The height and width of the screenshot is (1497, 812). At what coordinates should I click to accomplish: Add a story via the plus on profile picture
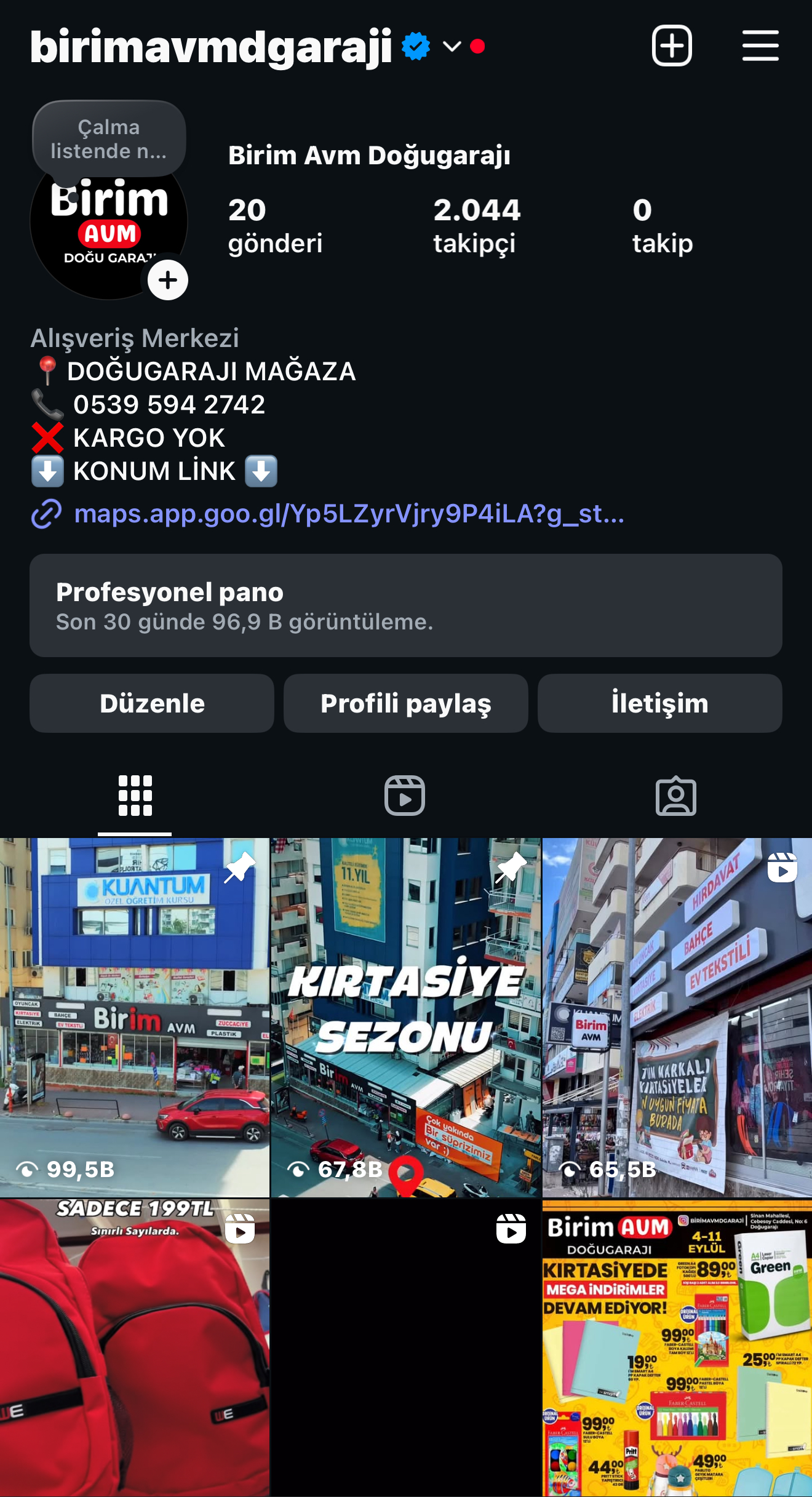pos(167,281)
